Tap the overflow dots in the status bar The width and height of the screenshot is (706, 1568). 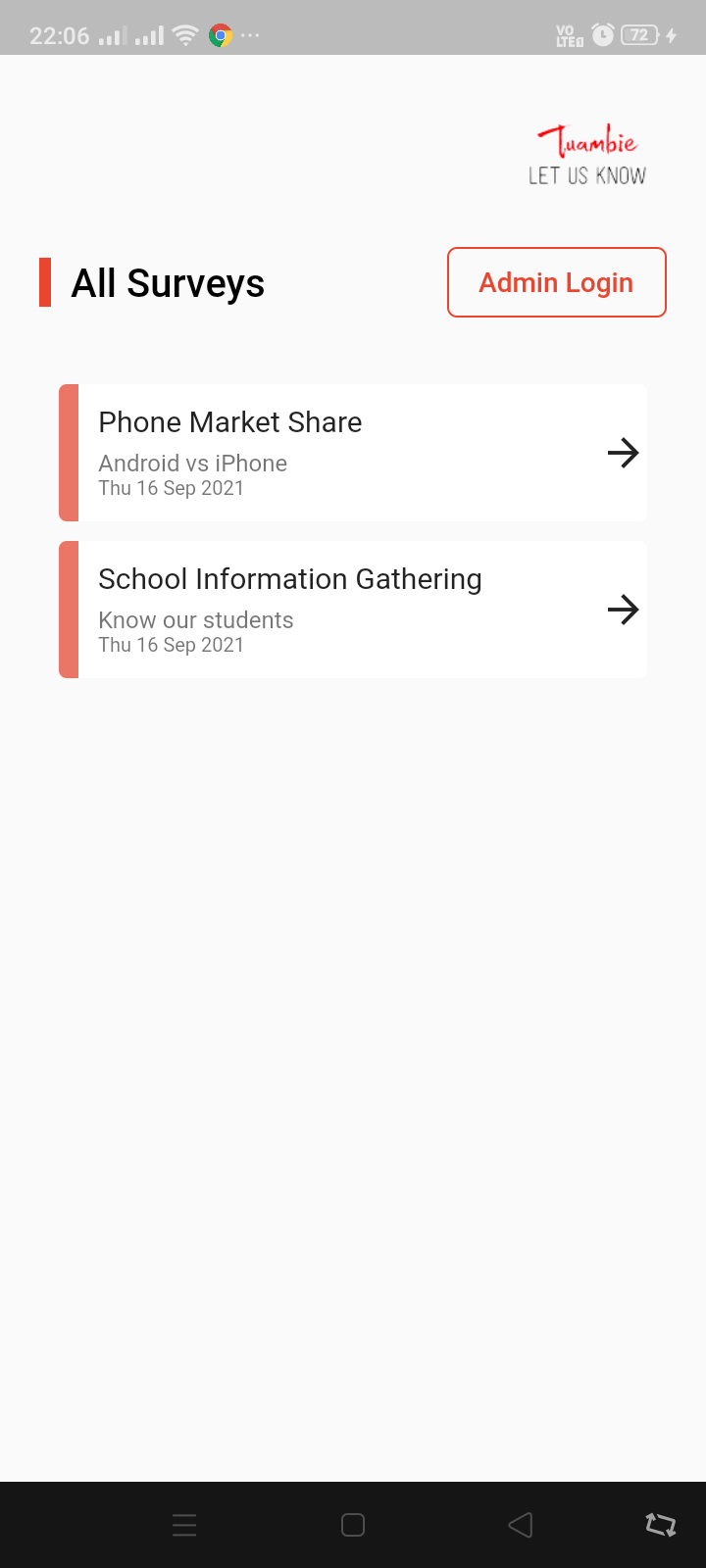251,34
